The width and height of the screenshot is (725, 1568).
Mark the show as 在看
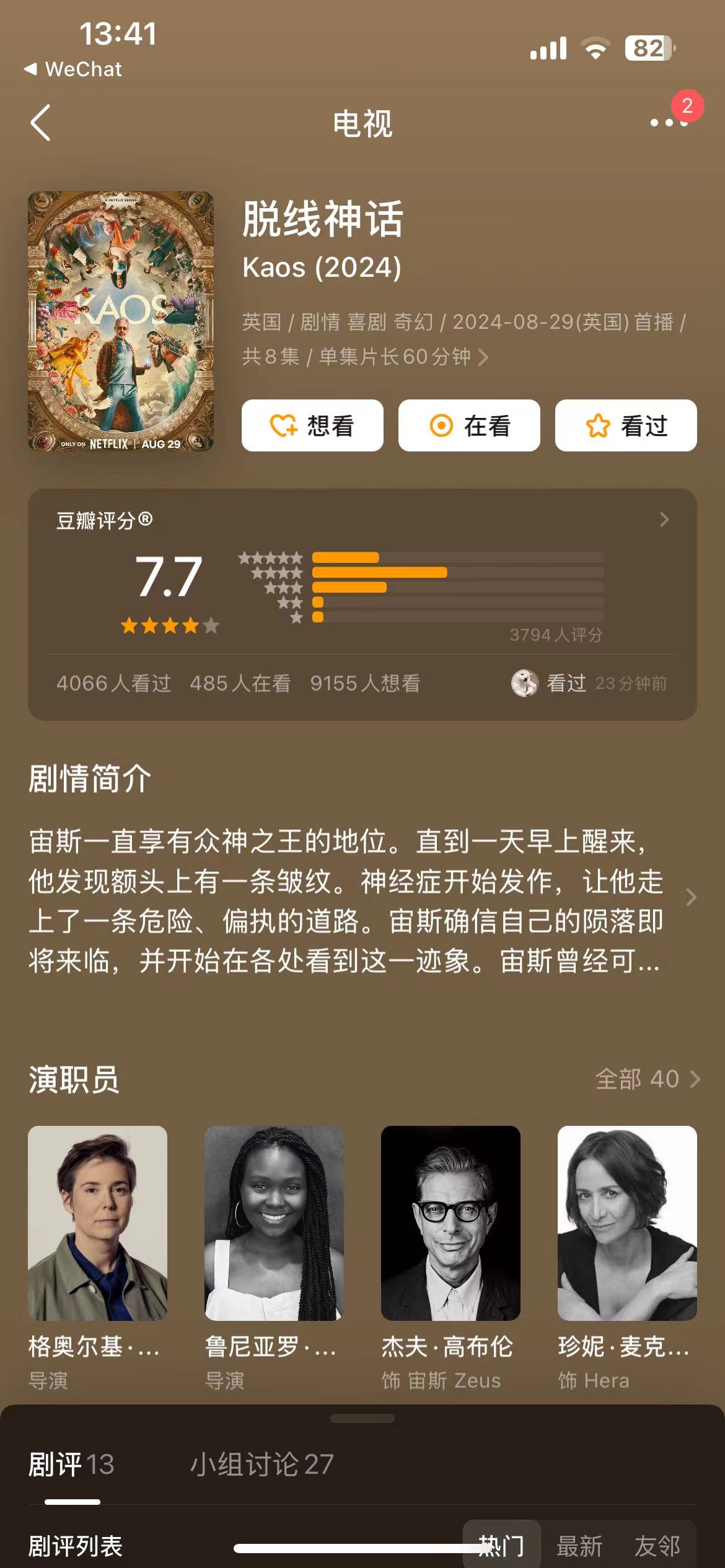(469, 425)
